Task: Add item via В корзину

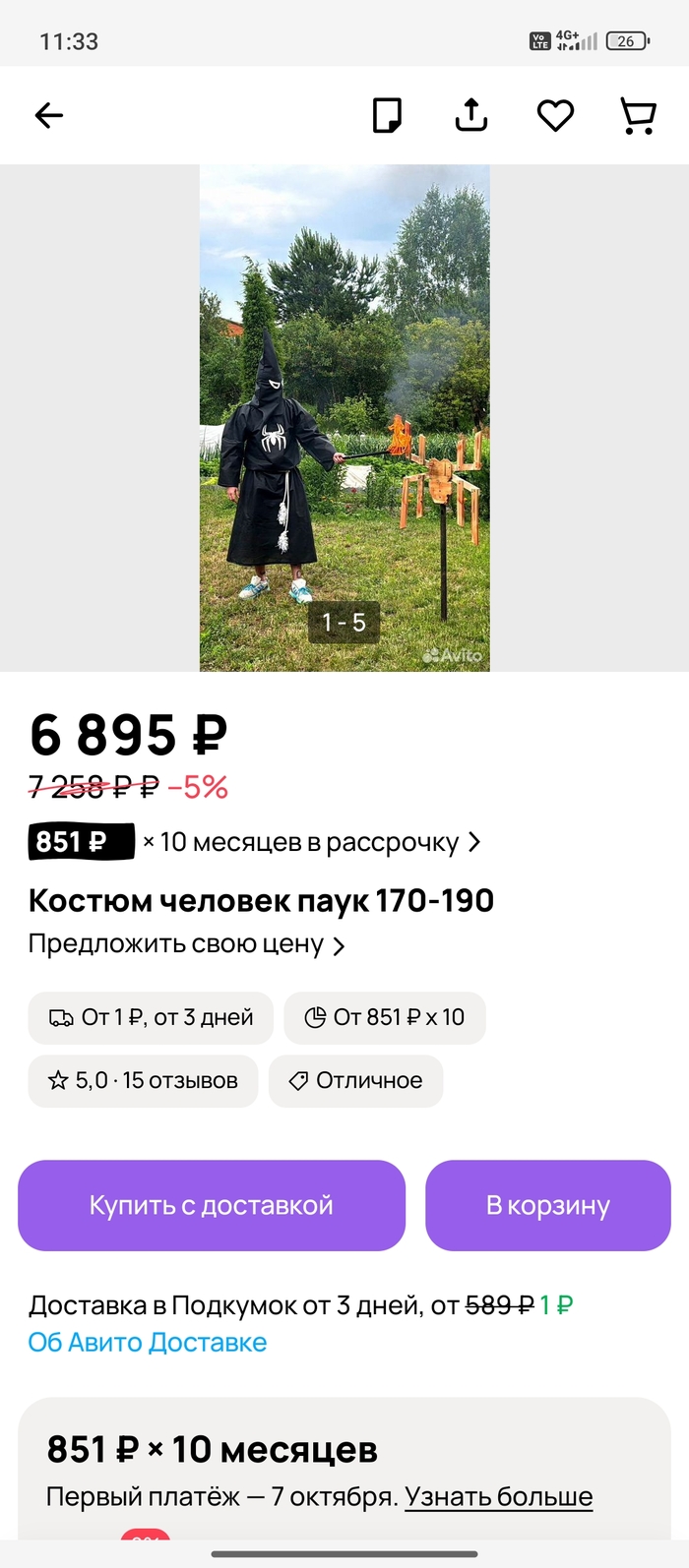Action: pos(548,1206)
